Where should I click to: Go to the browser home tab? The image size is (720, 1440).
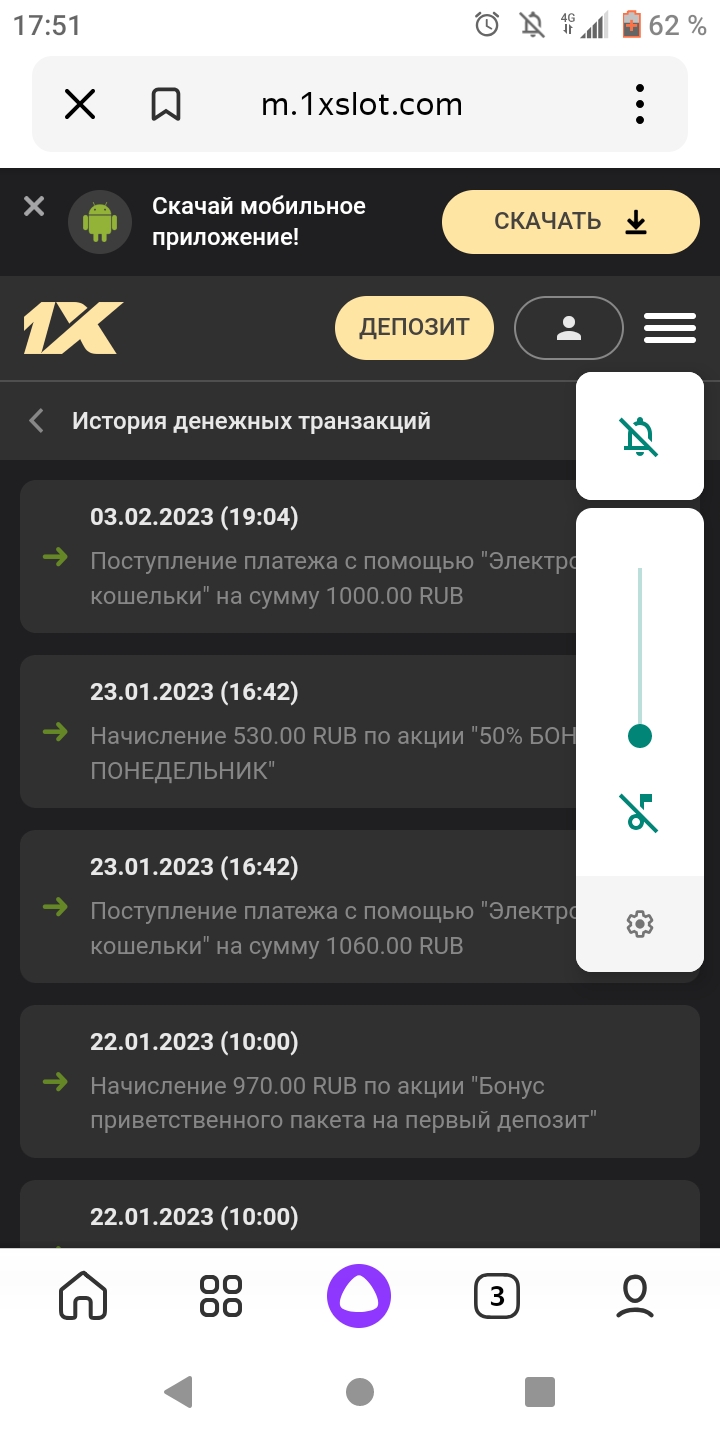pos(83,1296)
